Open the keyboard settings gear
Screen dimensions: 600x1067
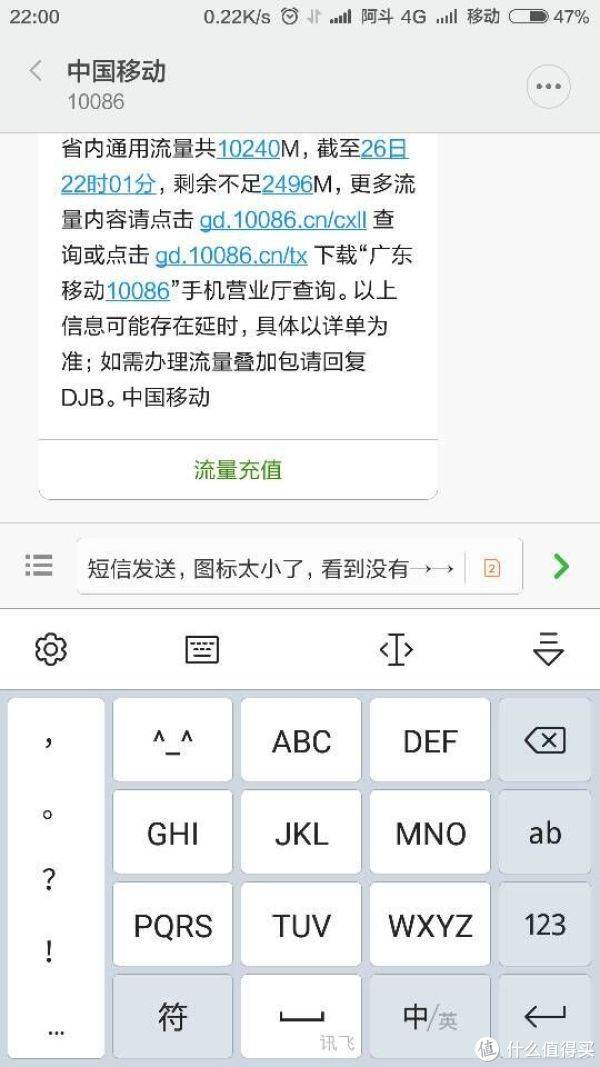tap(50, 650)
